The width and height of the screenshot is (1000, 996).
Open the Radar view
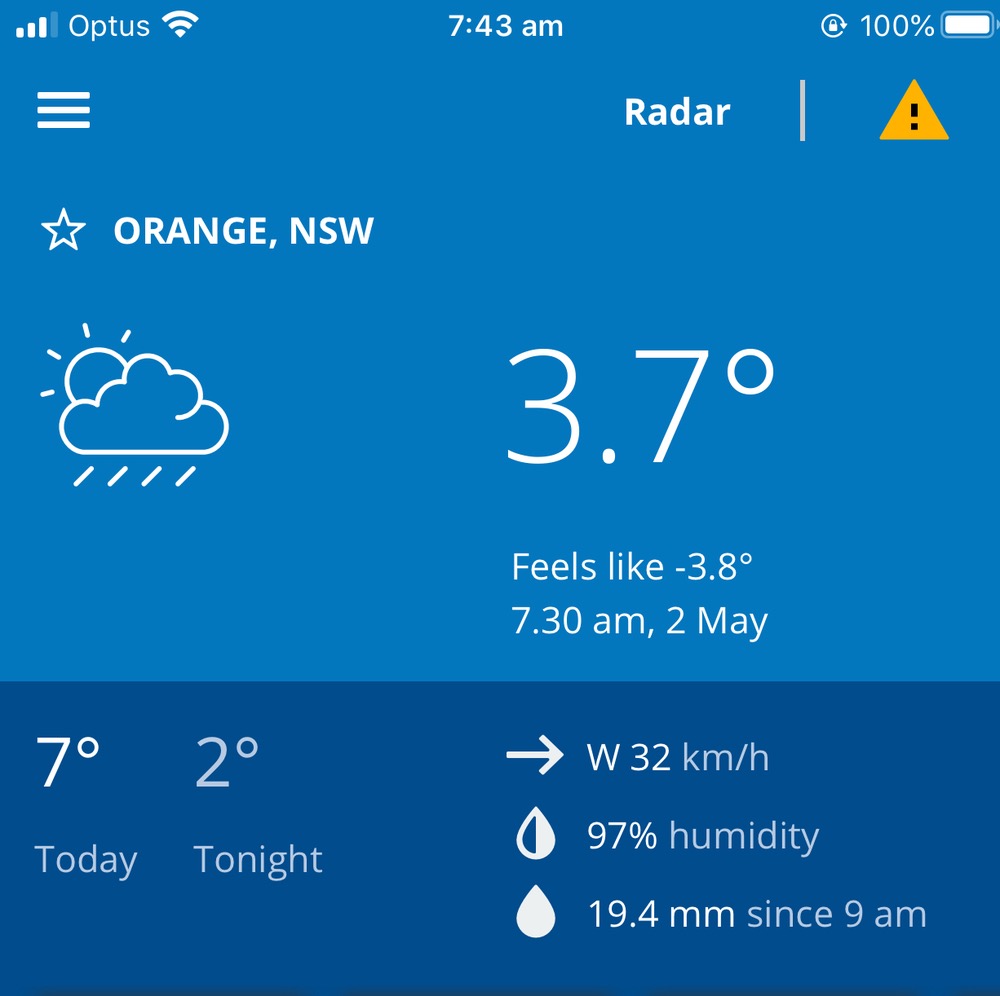coord(677,111)
